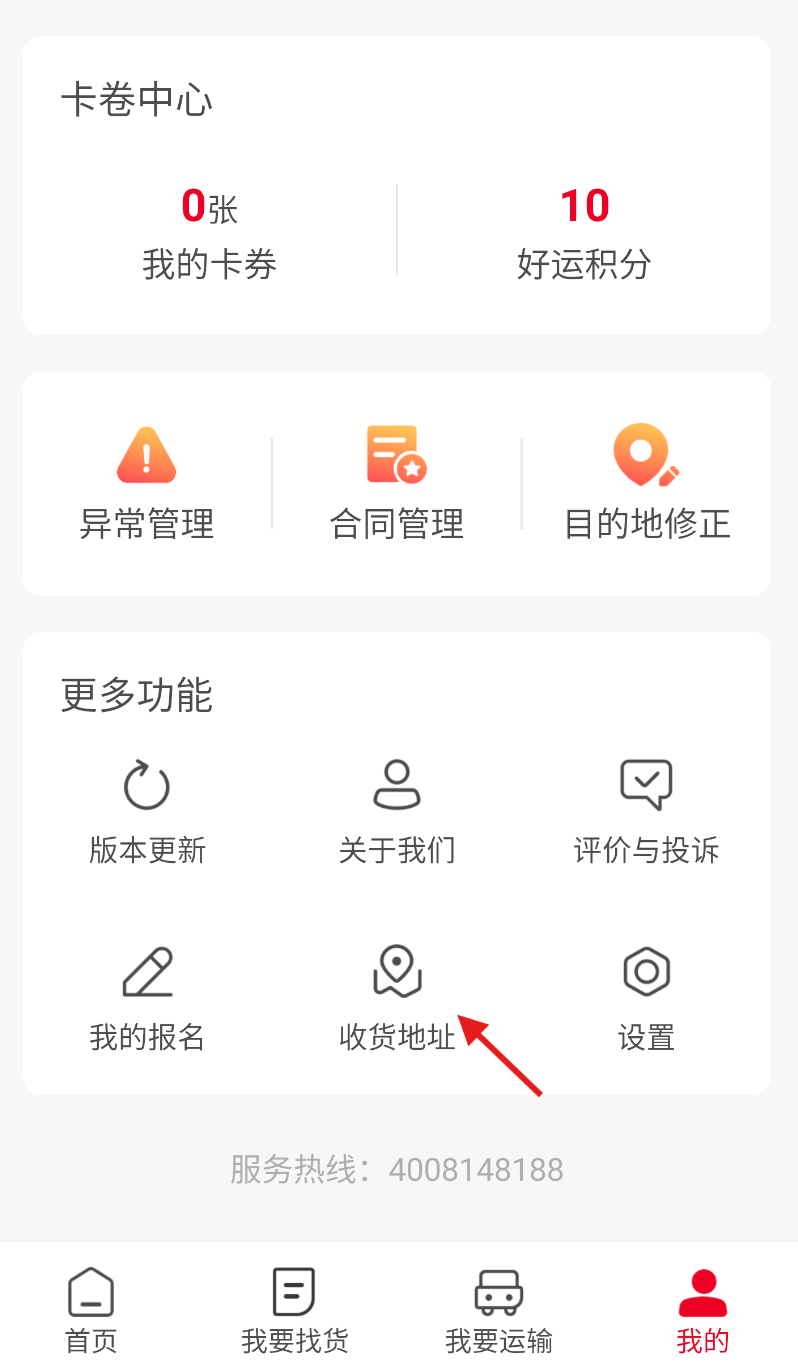The image size is (798, 1363).
Task: Open 我的卡券 card coupons
Action: tap(209, 232)
